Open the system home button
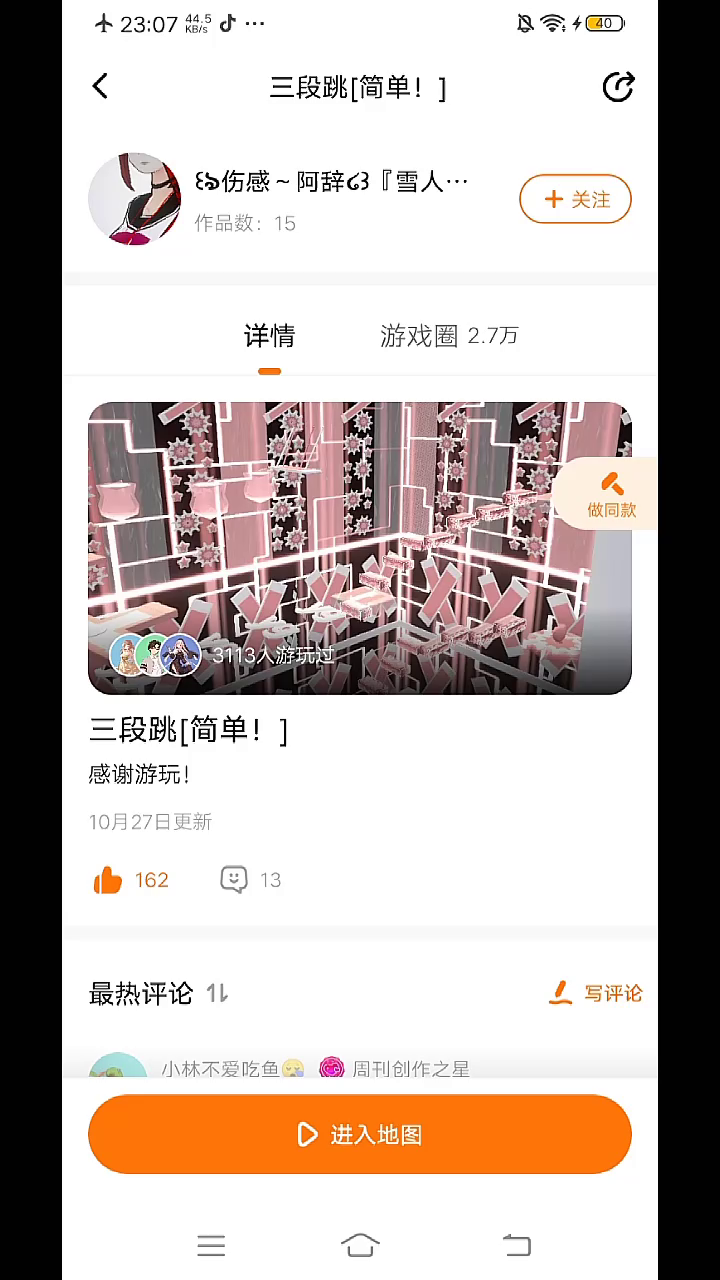Screen dimensions: 720x1280 (x=360, y=1245)
